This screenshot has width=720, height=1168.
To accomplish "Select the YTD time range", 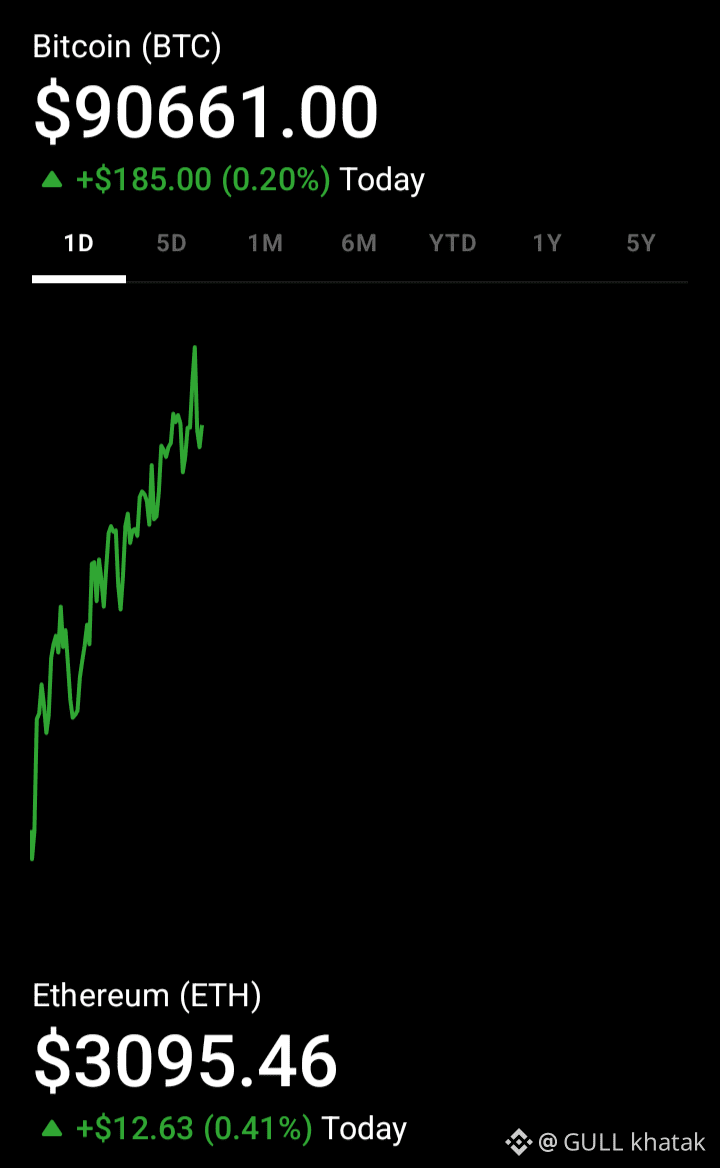I will coord(452,243).
